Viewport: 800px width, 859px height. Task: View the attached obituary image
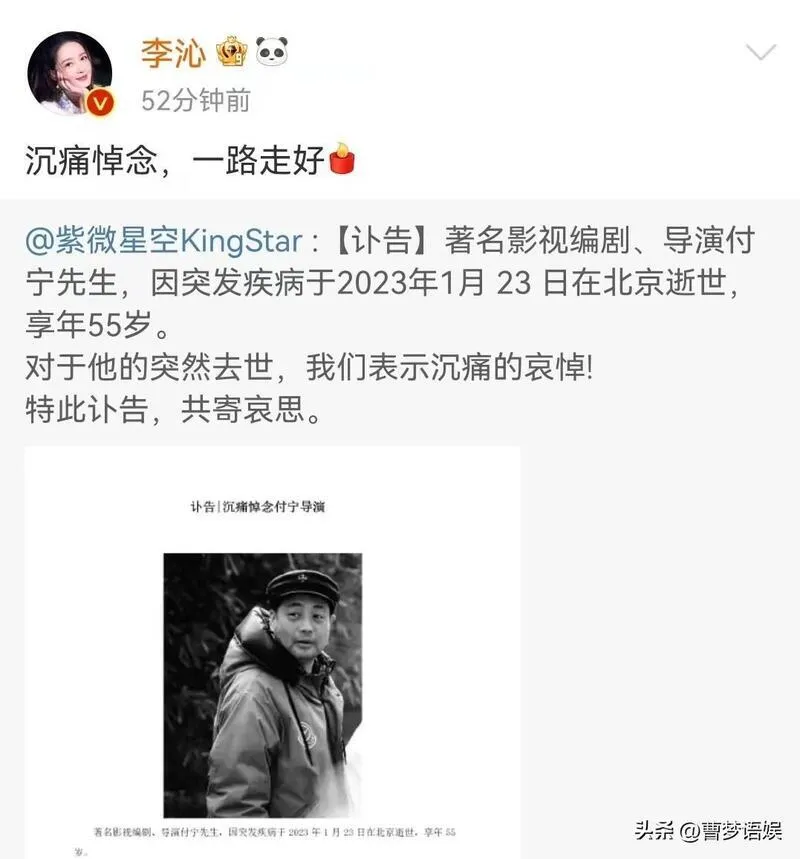coord(272,650)
